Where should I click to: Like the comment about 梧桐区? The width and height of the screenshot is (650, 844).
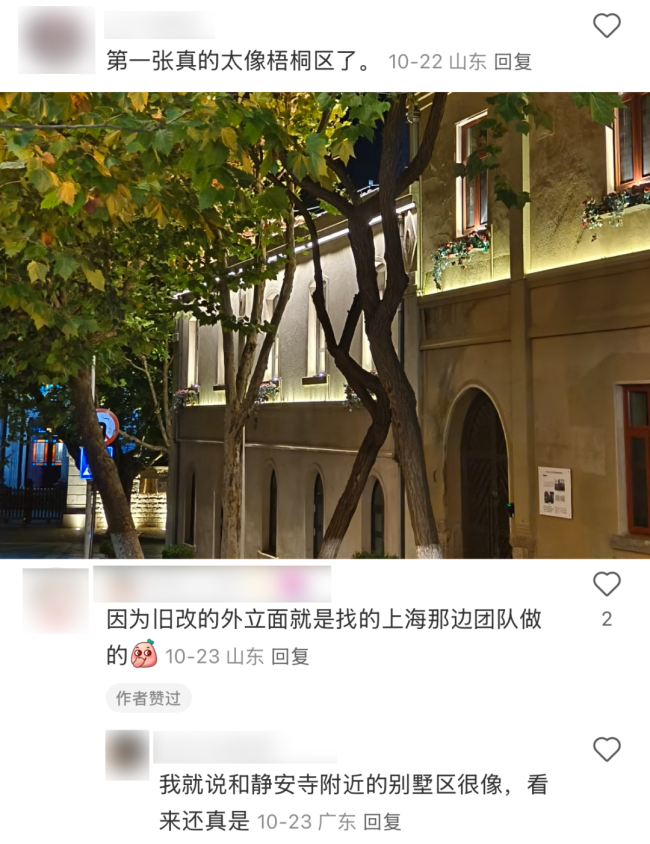pyautogui.click(x=606, y=26)
